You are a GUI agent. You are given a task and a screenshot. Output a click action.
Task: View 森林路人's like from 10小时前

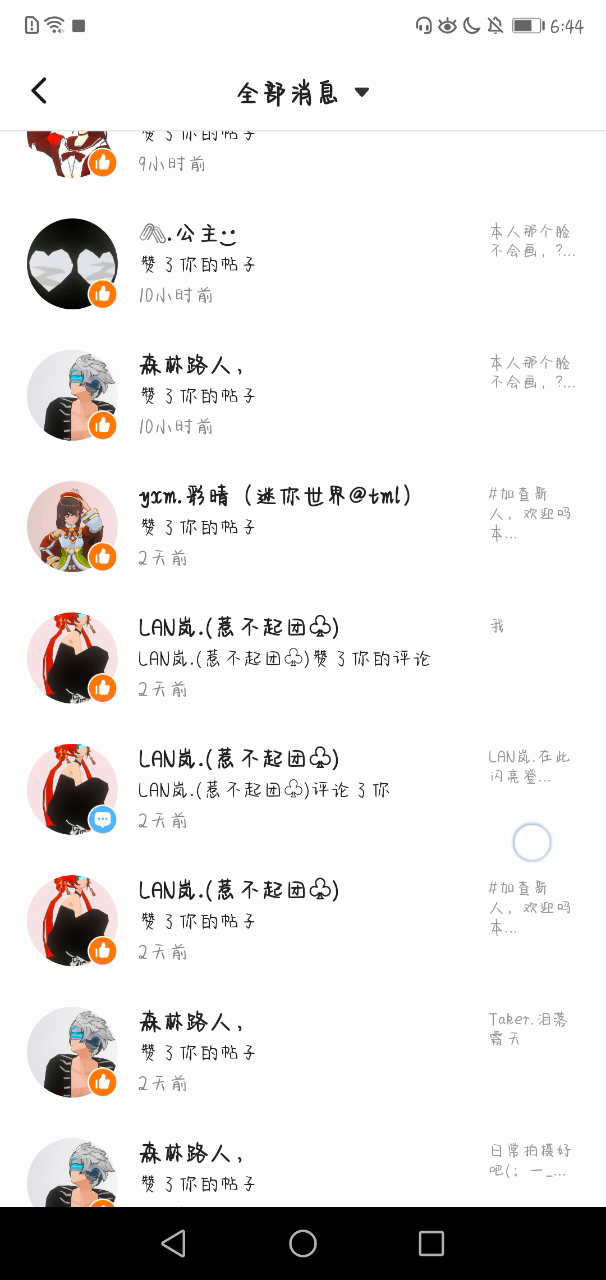pyautogui.click(x=300, y=395)
